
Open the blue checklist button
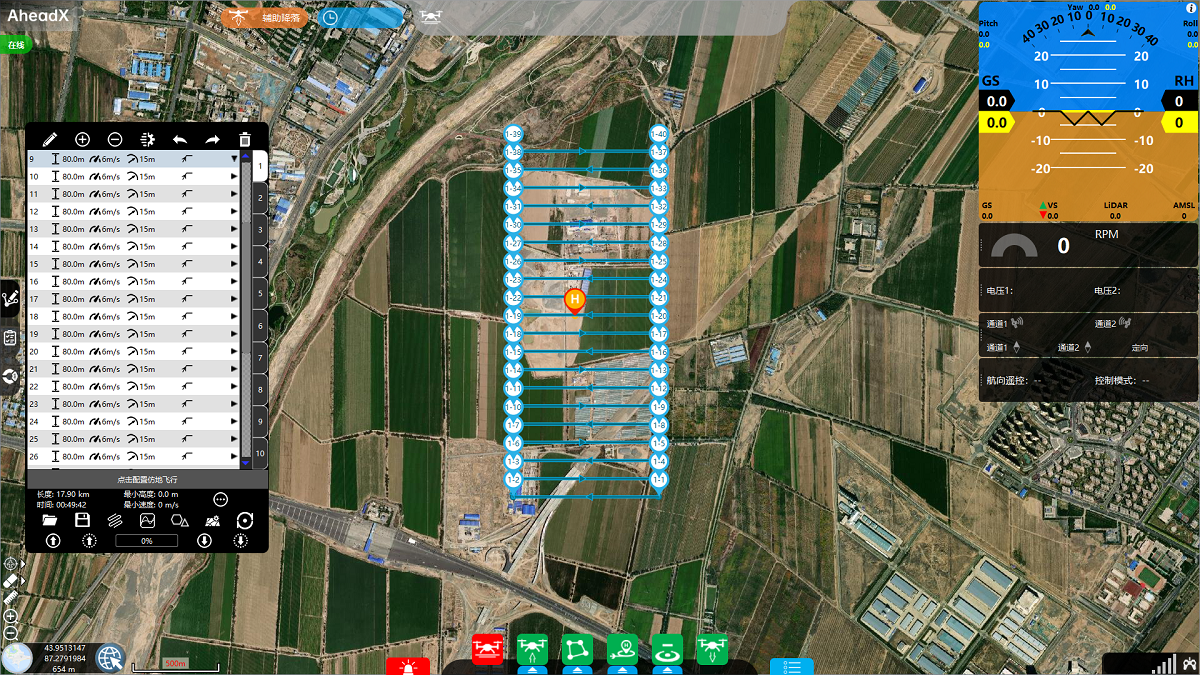[x=791, y=666]
